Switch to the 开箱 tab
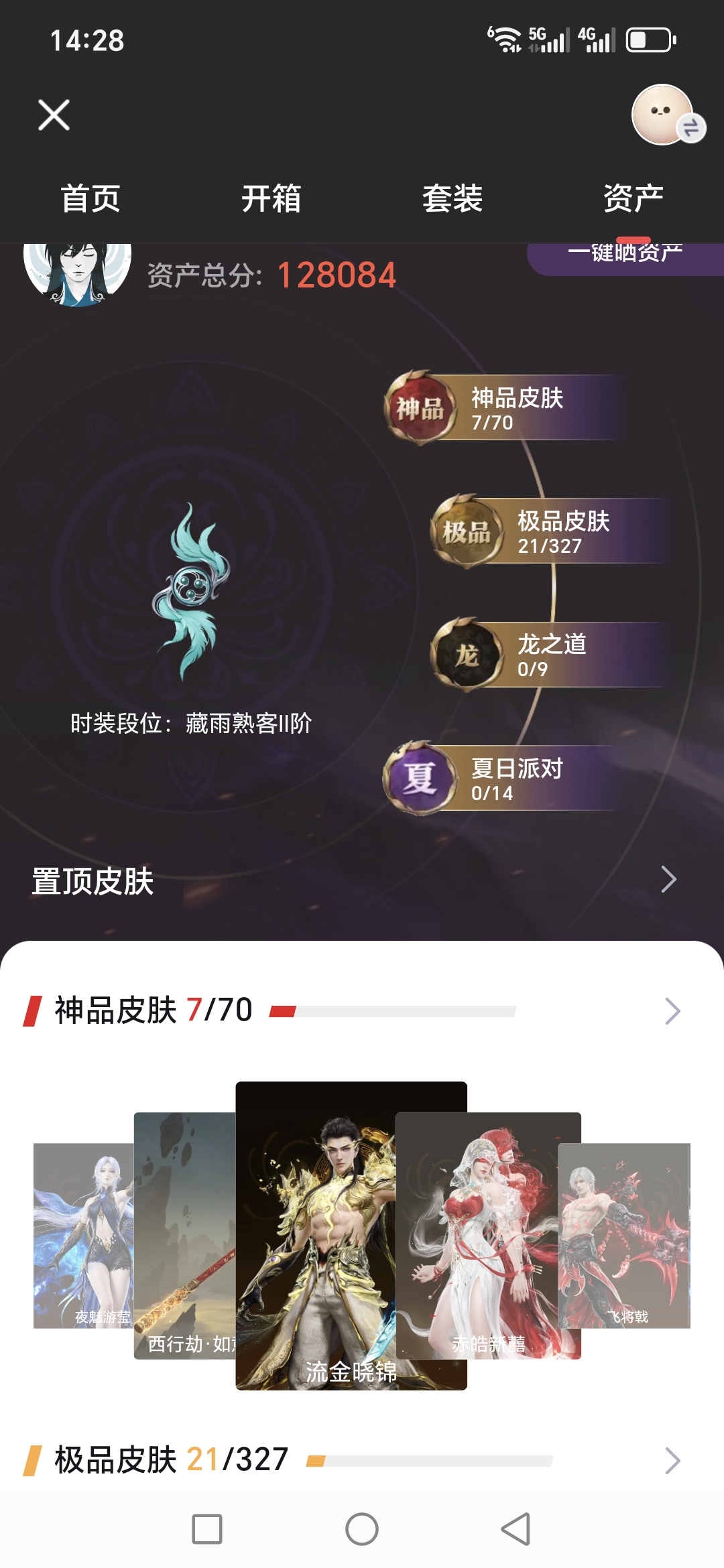 point(271,198)
